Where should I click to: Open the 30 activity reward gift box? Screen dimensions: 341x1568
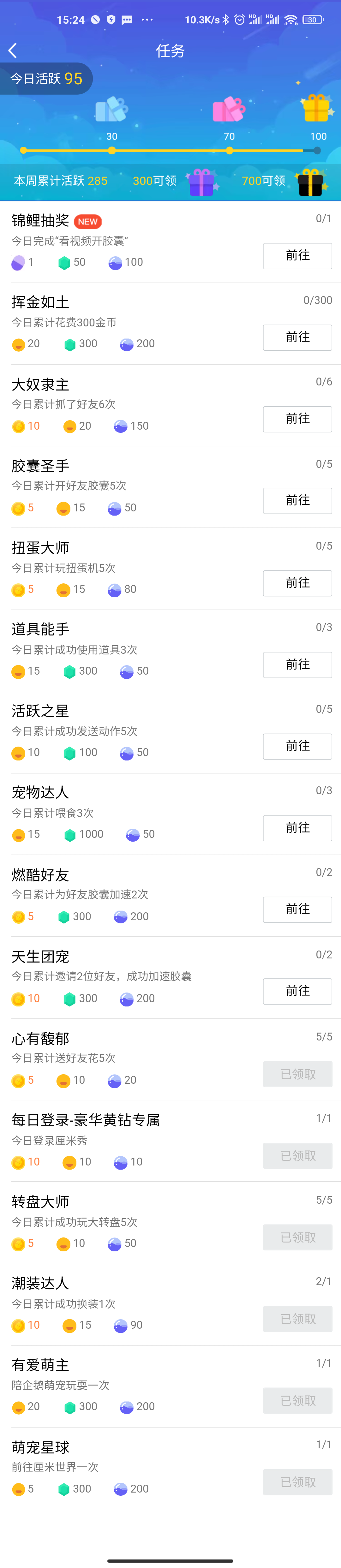pos(111,110)
